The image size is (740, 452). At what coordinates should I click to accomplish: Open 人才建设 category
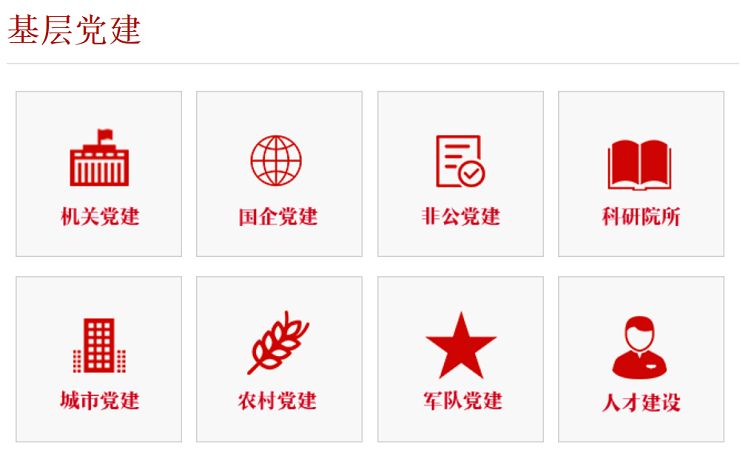[640, 359]
